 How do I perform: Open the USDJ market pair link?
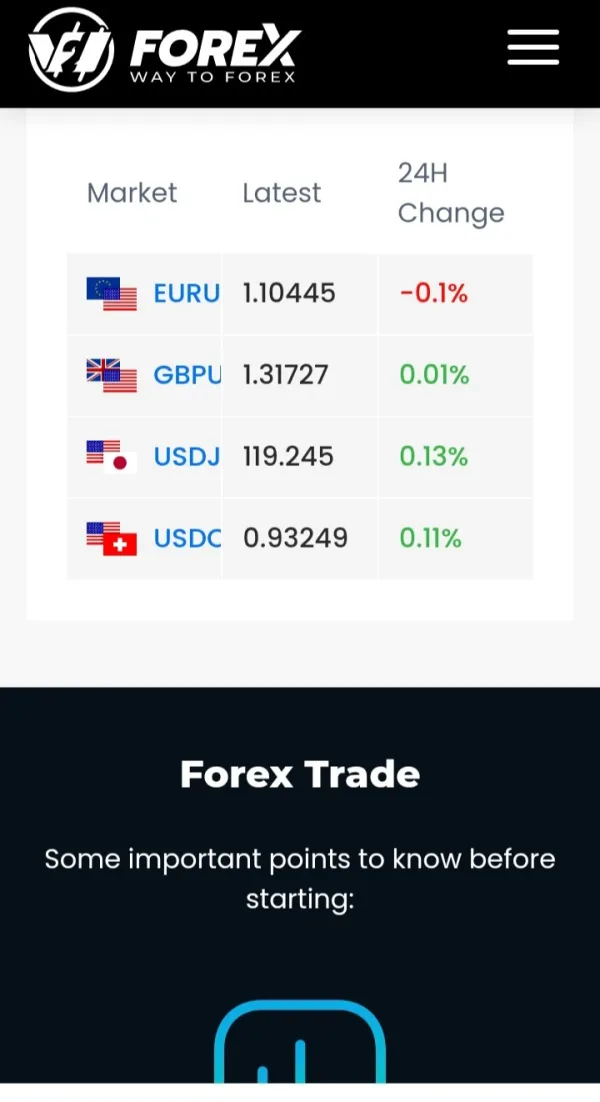(186, 457)
